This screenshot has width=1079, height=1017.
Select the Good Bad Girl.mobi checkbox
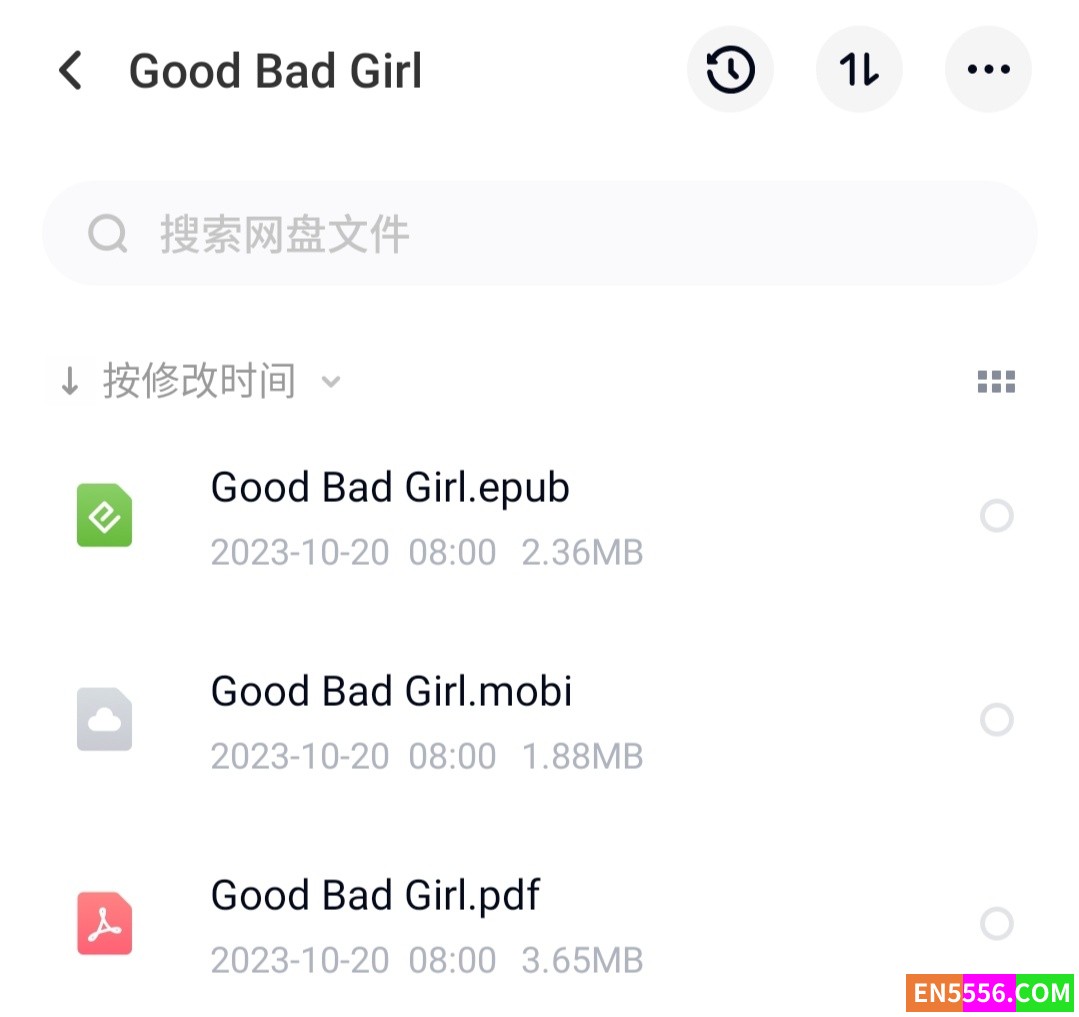[996, 720]
